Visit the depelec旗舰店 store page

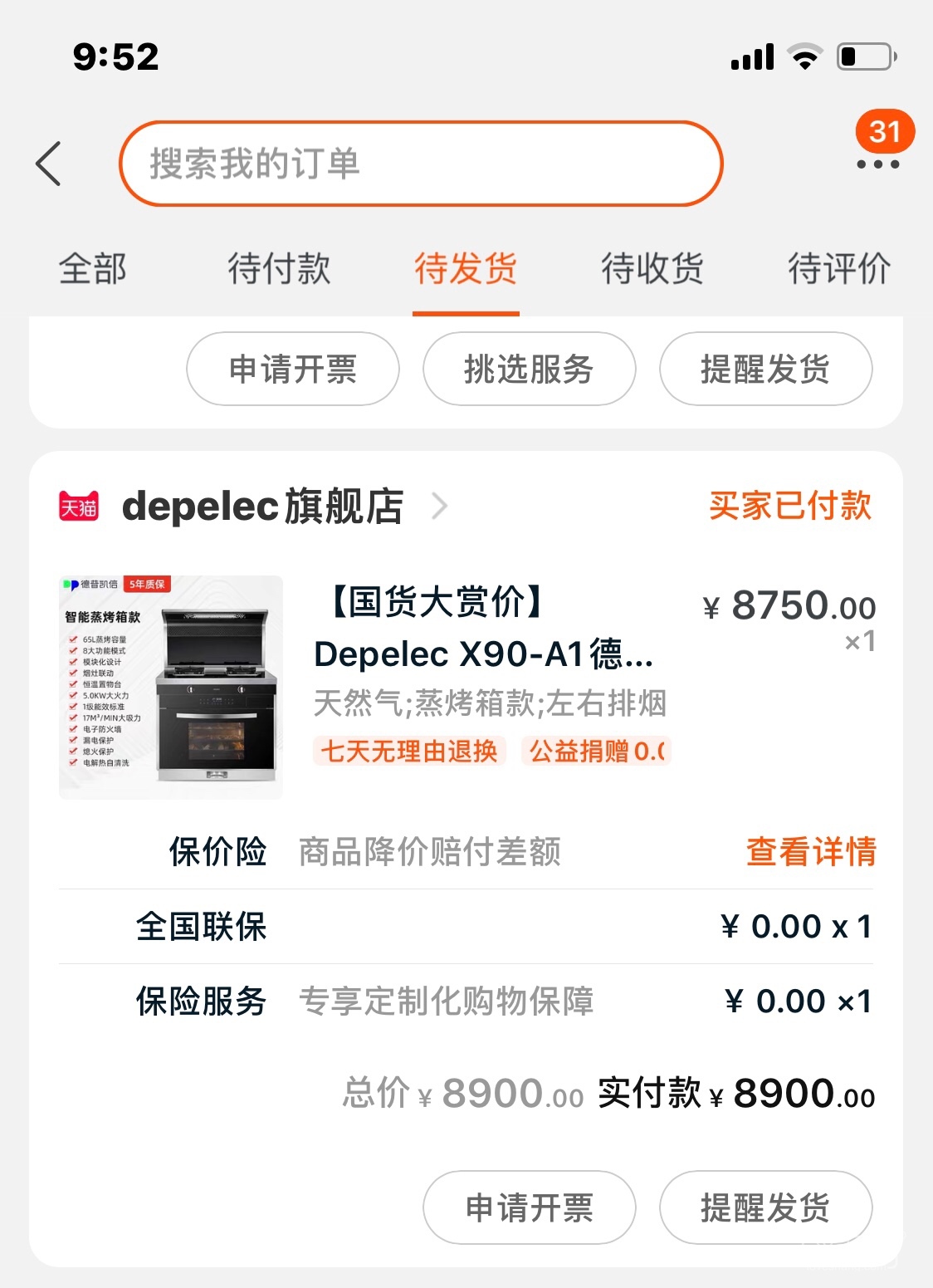coord(262,507)
